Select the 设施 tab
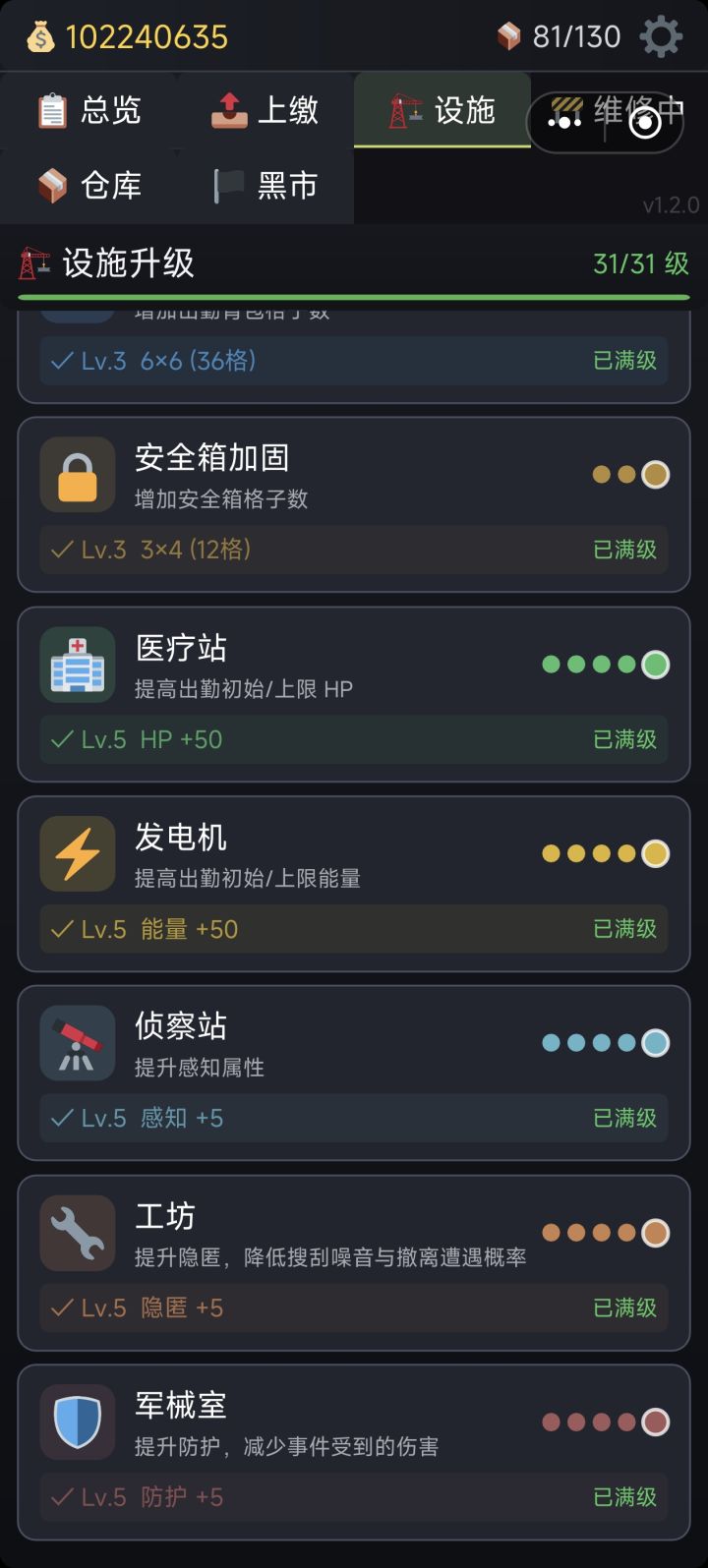Viewport: 708px width, 1568px height. pyautogui.click(x=442, y=110)
